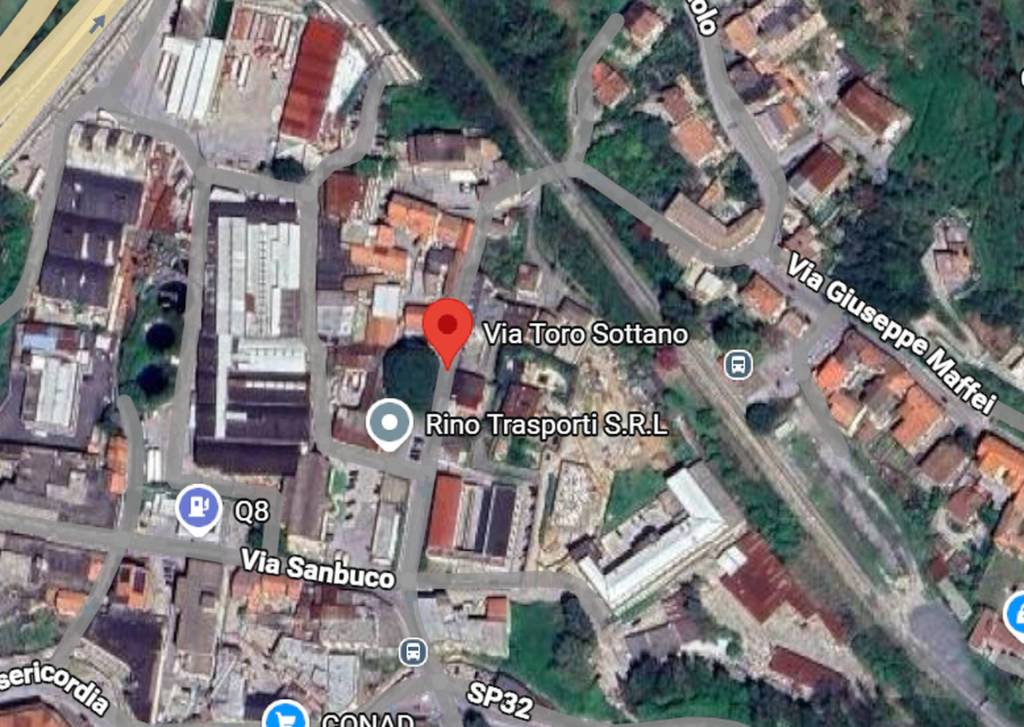Viewport: 1024px width, 727px height.
Task: Select the Q8 gas station marker
Action: pyautogui.click(x=199, y=508)
